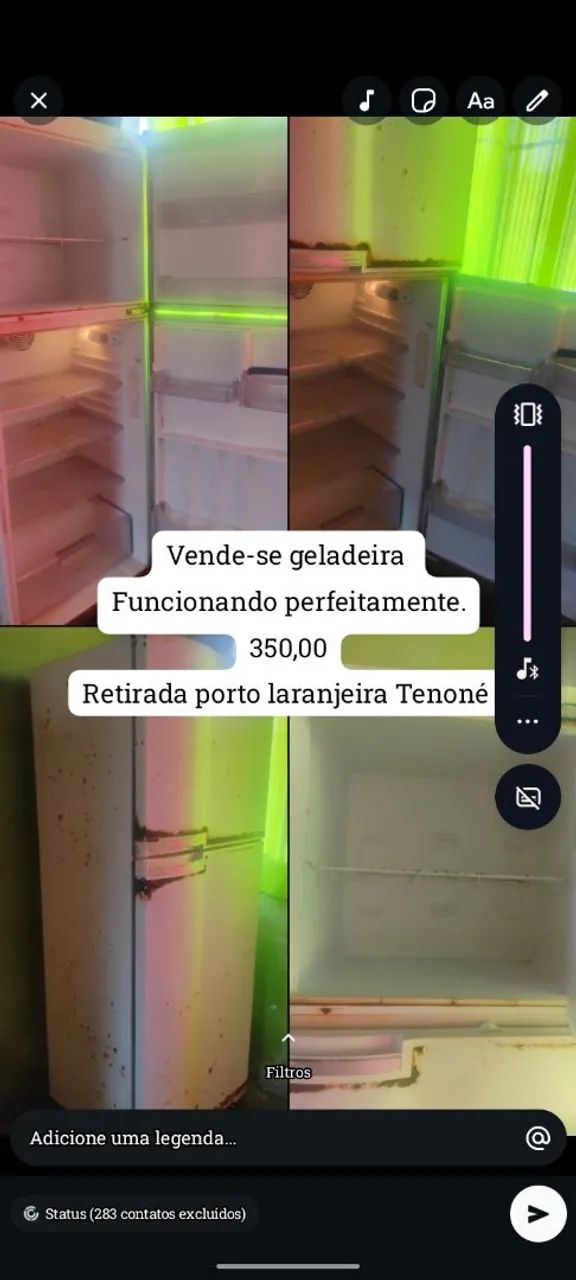Toggle vibrate mode on volume panel

(528, 414)
